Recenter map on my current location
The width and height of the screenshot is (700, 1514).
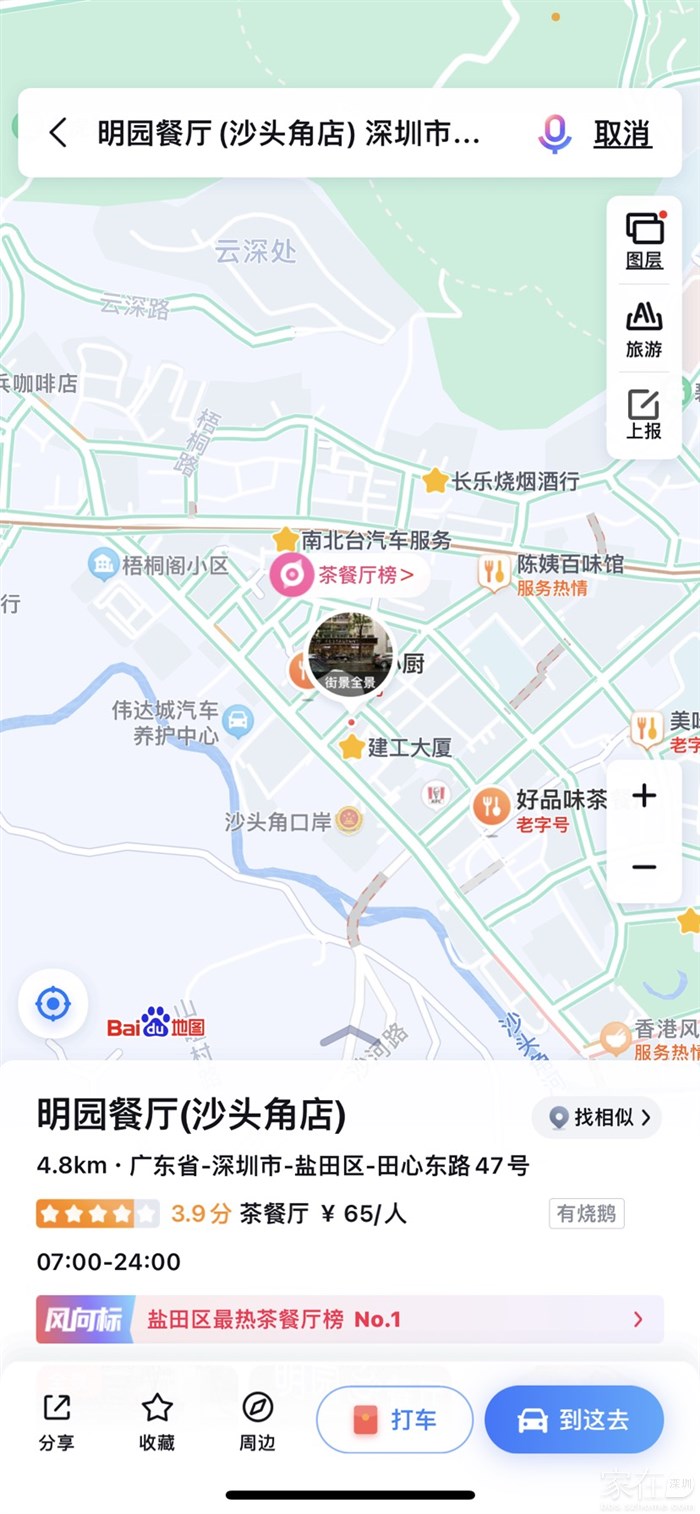click(53, 1003)
